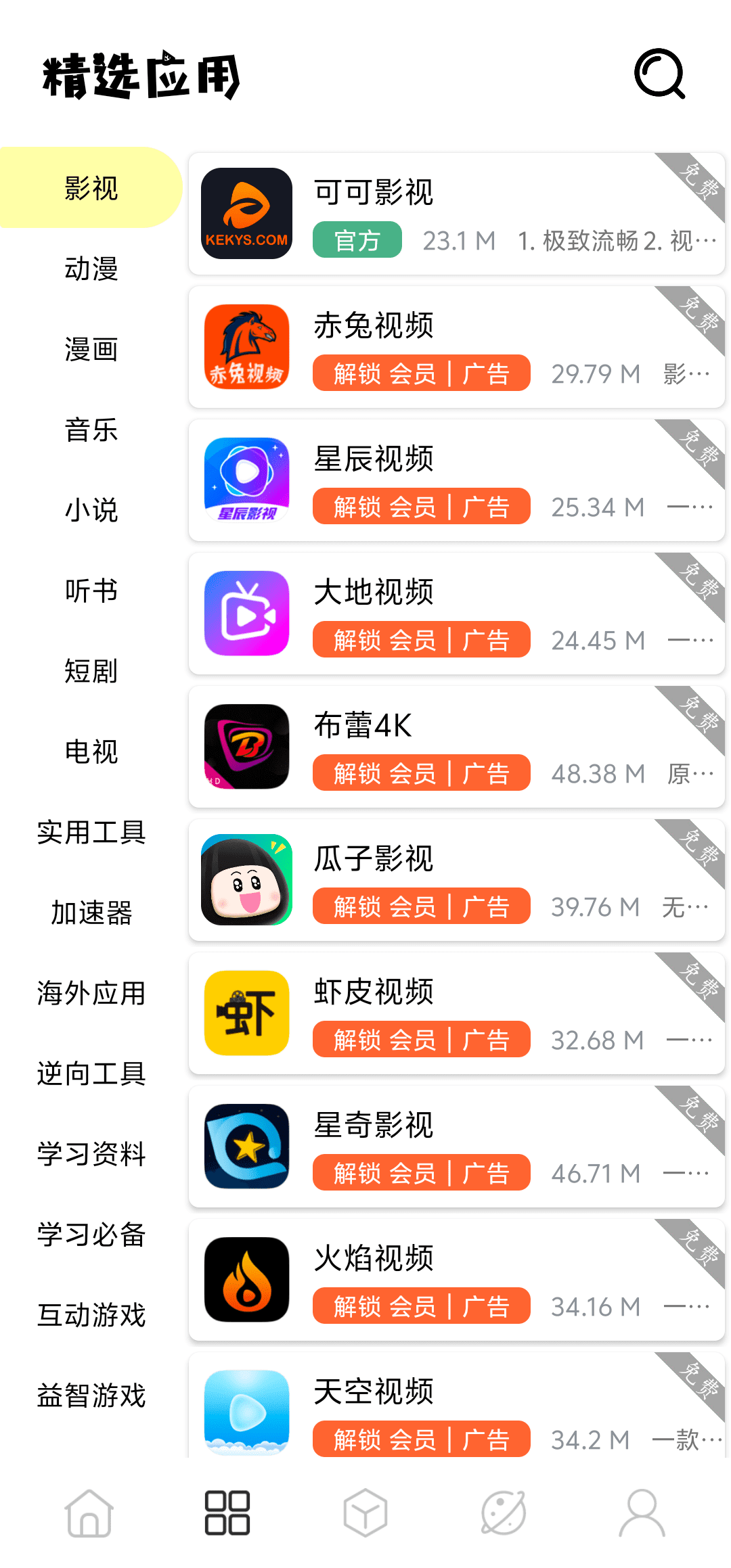Open the cube icon bottom tab
This screenshot has width=731, height=1568.
[x=365, y=1513]
